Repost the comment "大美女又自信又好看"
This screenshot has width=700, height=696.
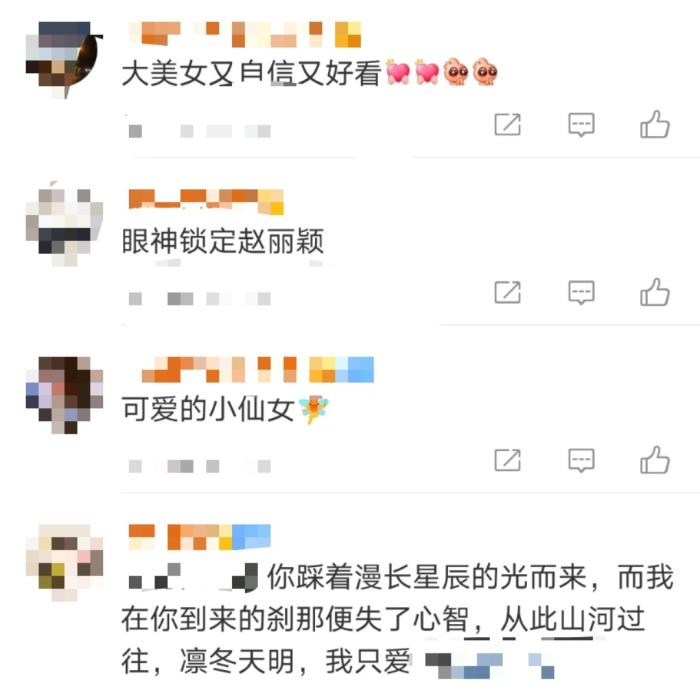click(x=508, y=125)
